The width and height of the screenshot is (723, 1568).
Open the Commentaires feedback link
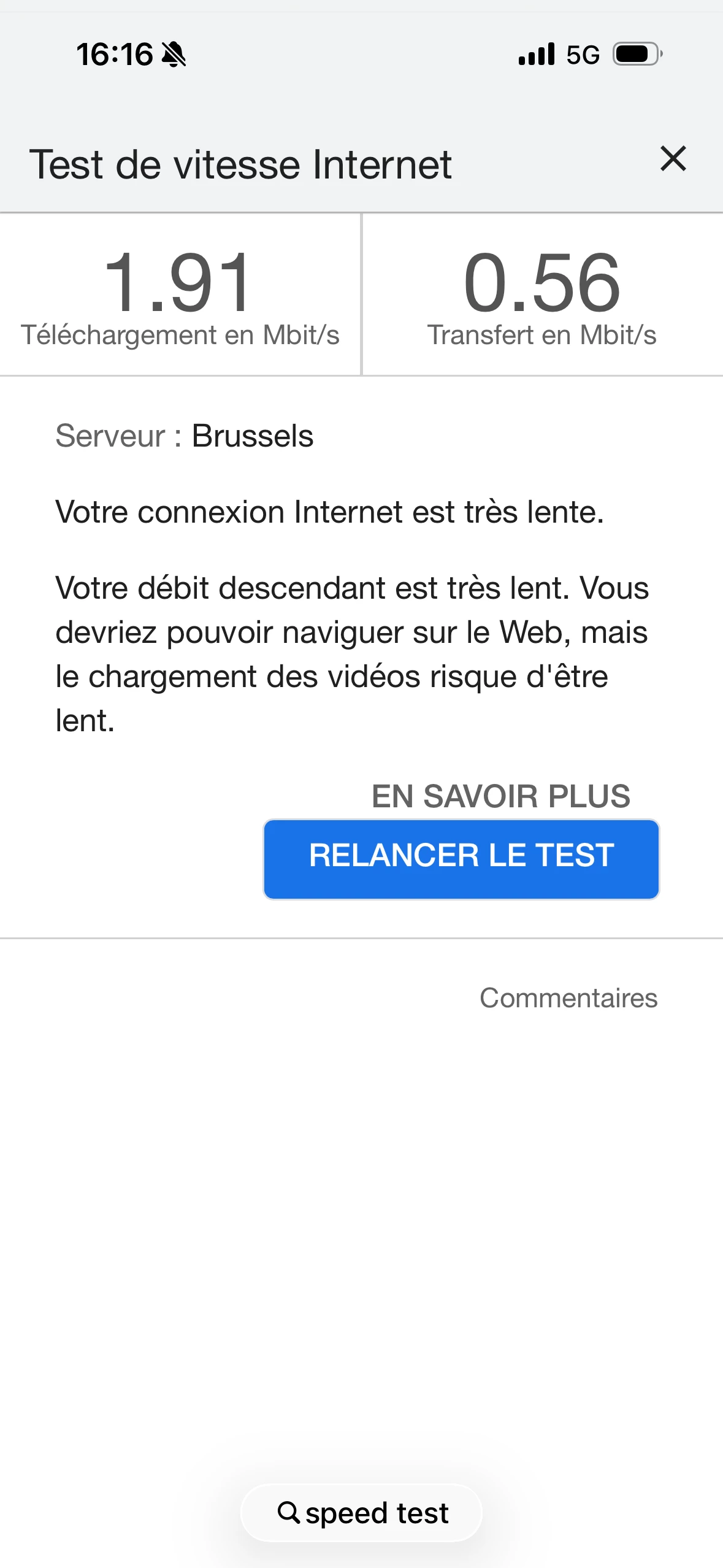point(568,998)
